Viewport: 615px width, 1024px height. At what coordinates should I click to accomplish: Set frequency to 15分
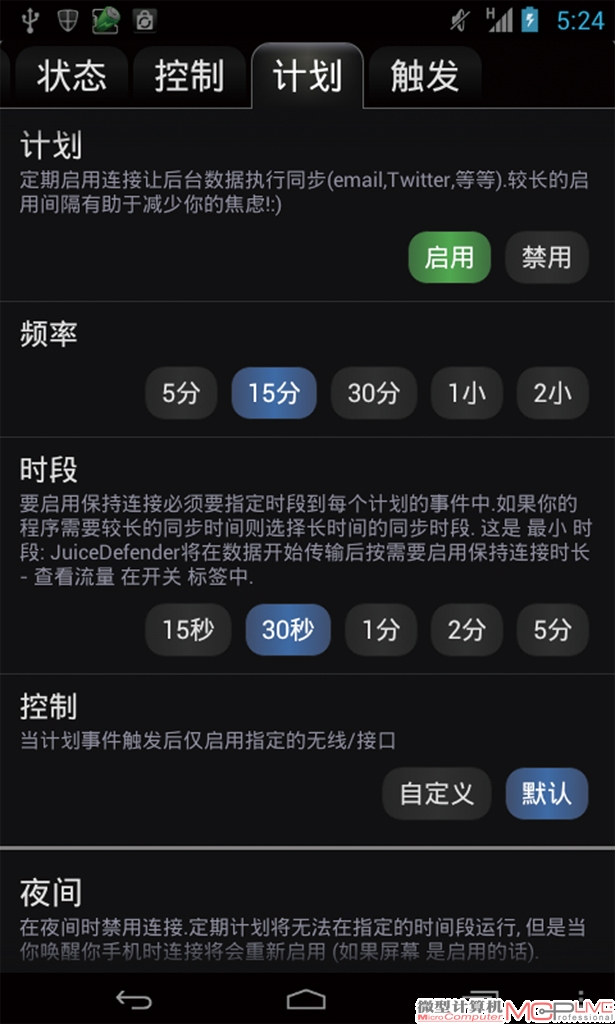coord(274,393)
